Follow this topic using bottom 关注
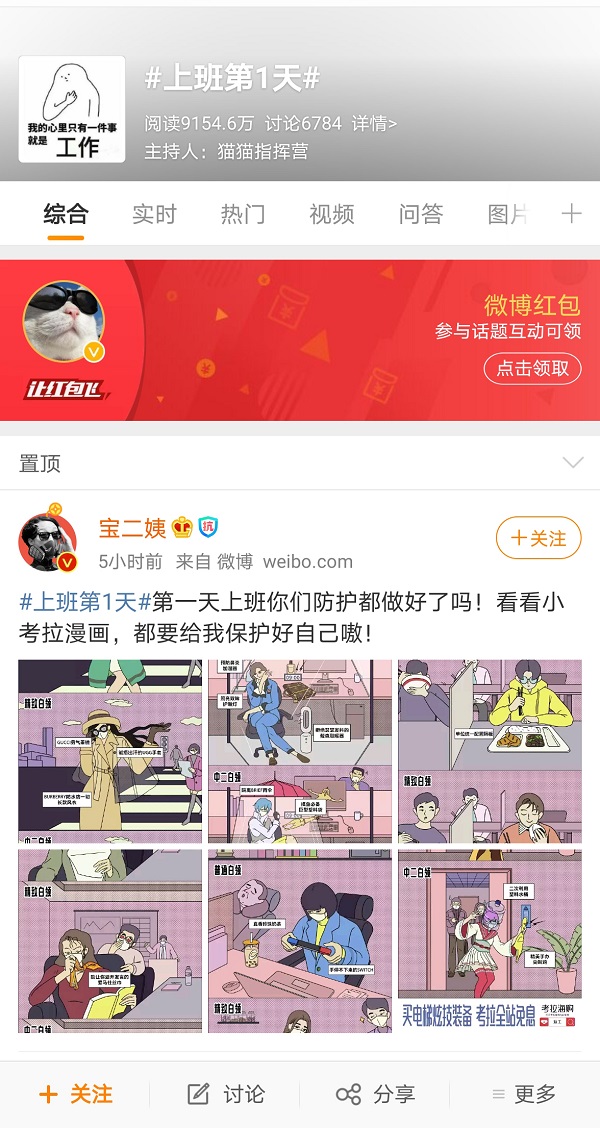Viewport: 600px width, 1128px height. pos(76,1094)
